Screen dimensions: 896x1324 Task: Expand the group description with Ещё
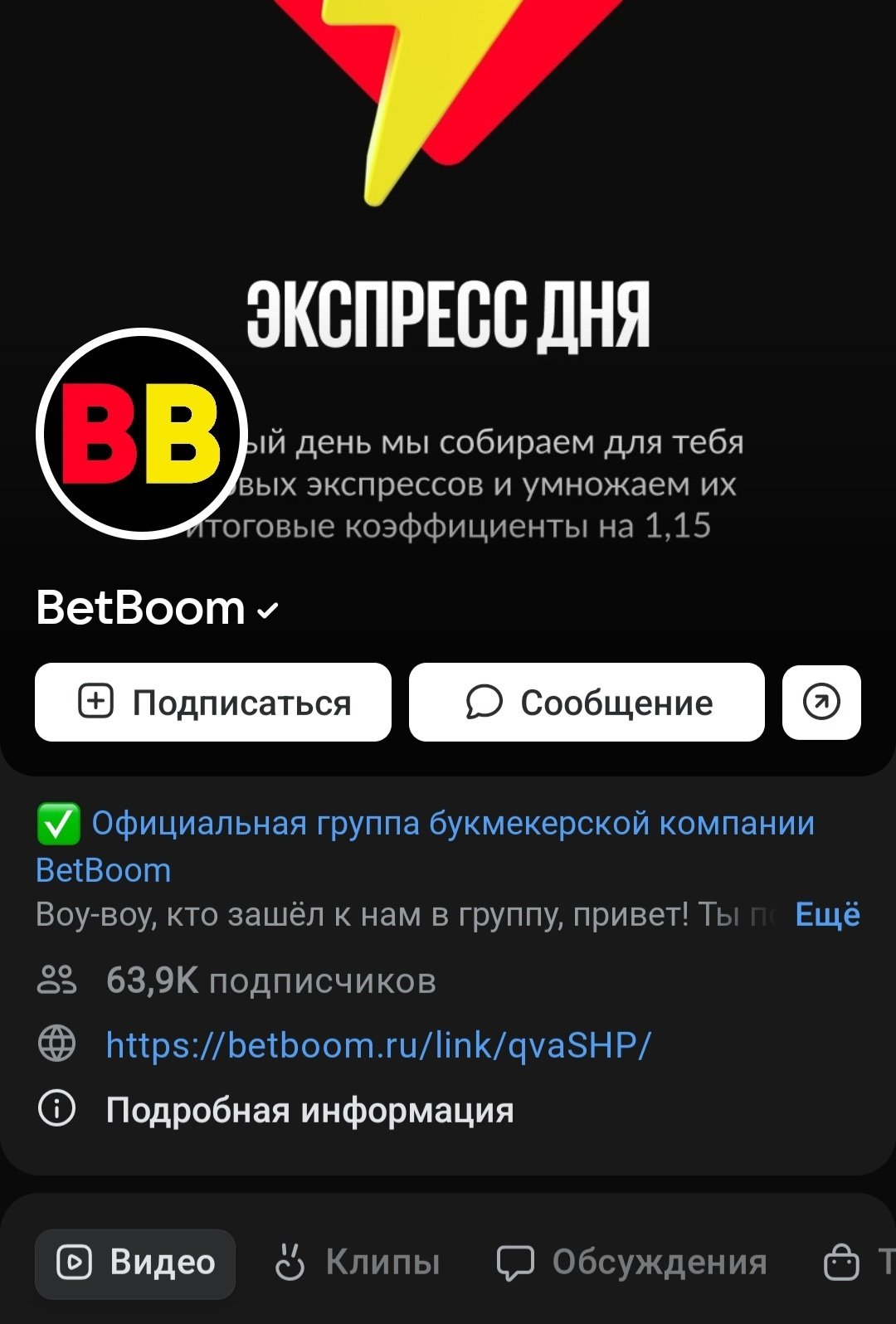click(x=826, y=914)
